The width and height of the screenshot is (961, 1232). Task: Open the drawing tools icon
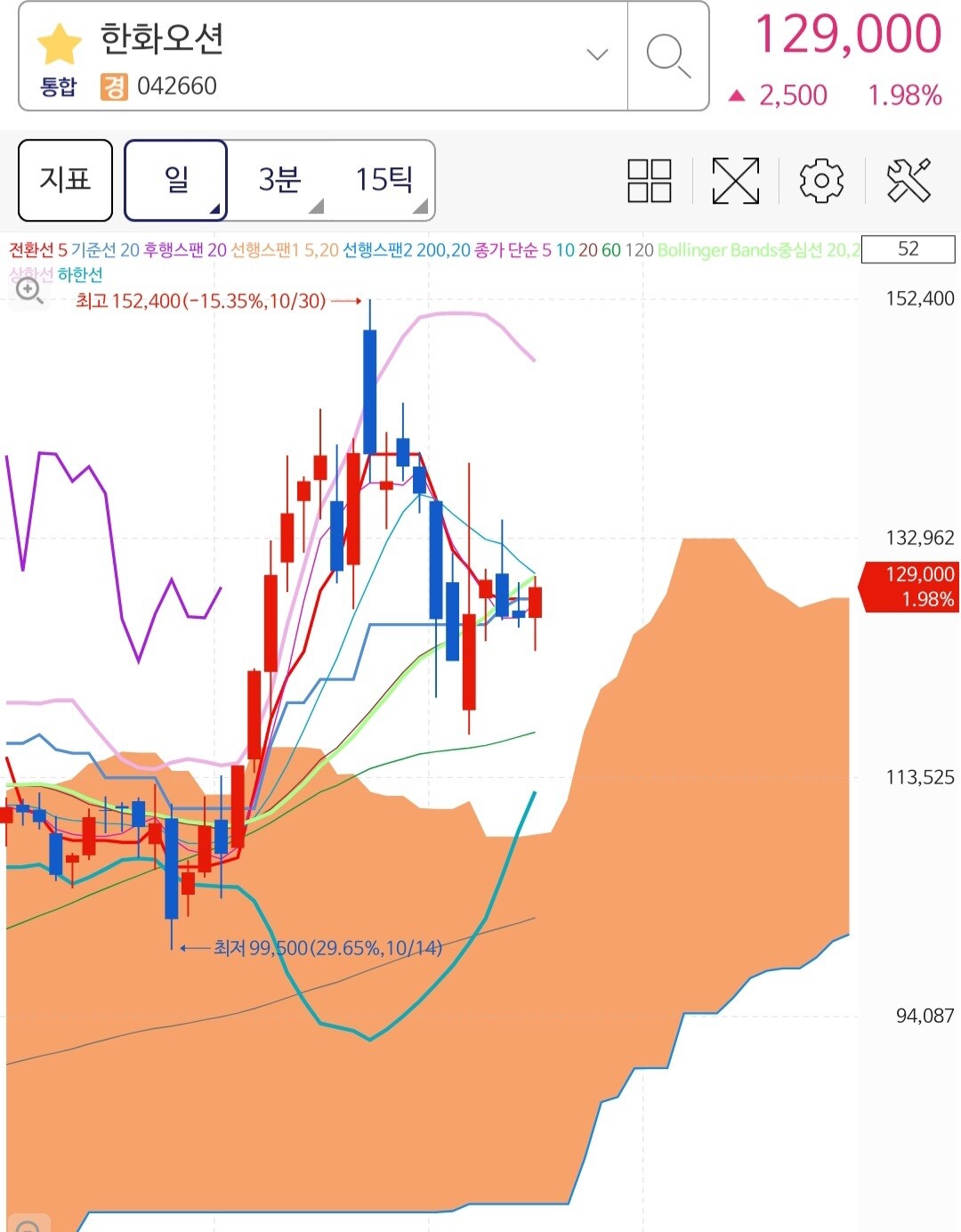pos(909,181)
